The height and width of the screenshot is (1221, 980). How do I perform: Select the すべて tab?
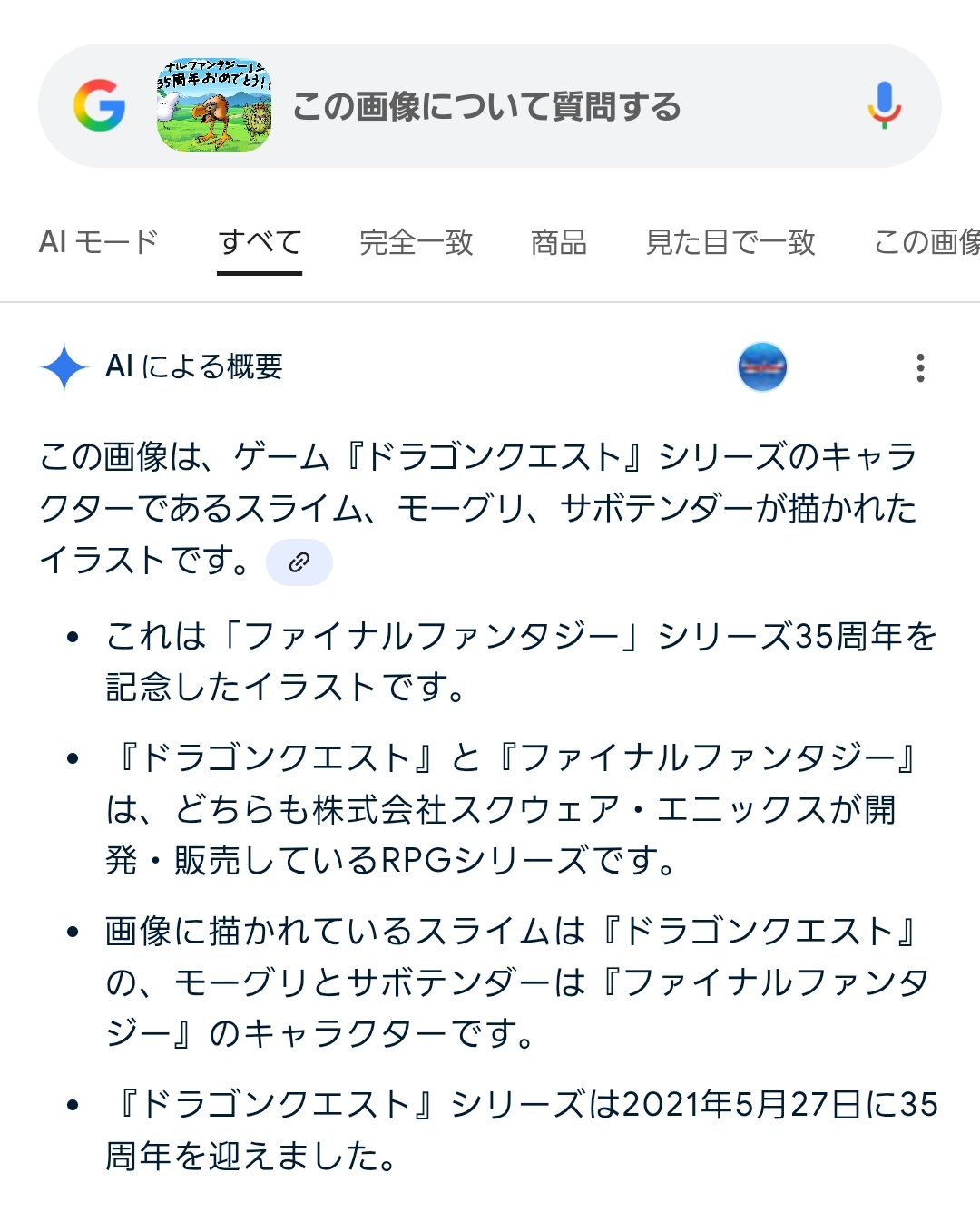(260, 242)
